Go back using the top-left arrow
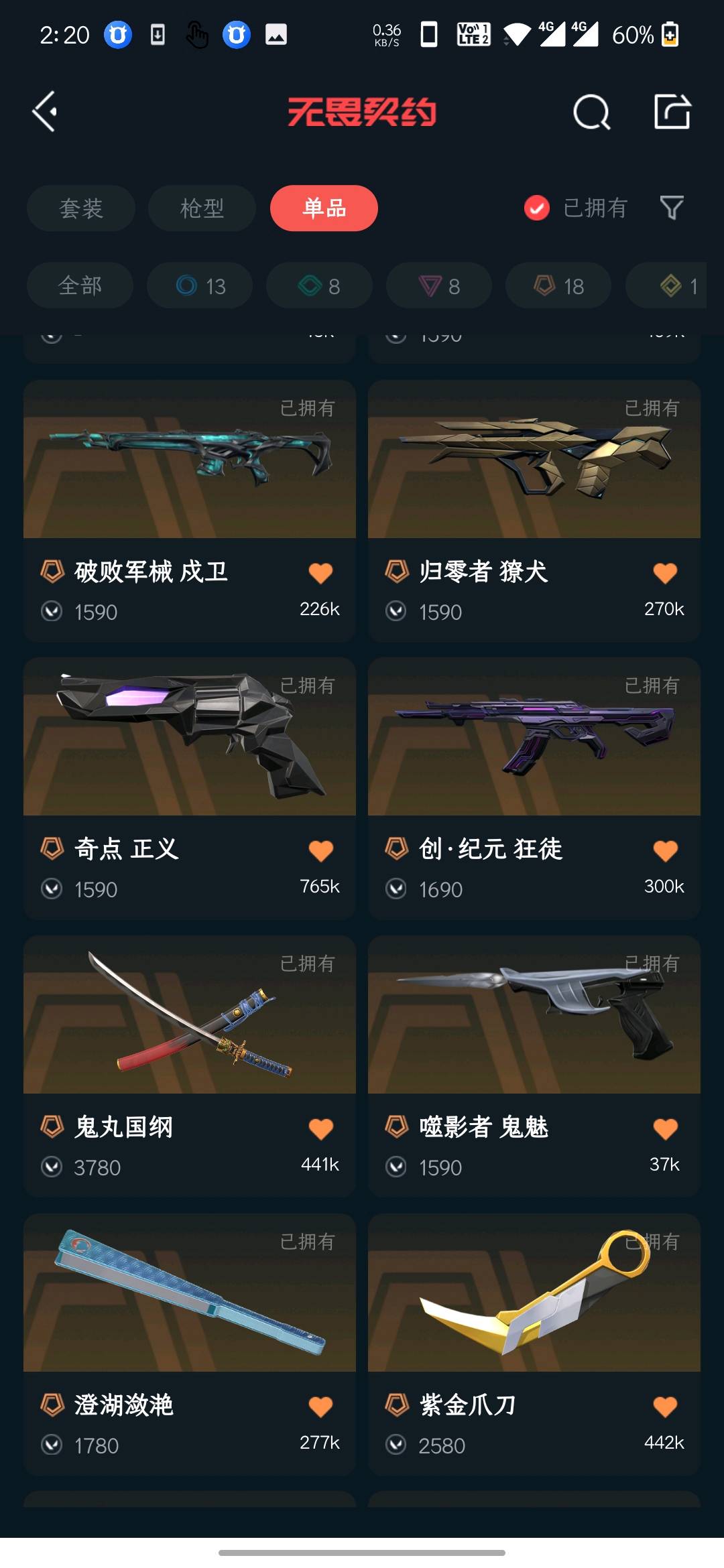Viewport: 724px width, 1568px height. (45, 111)
